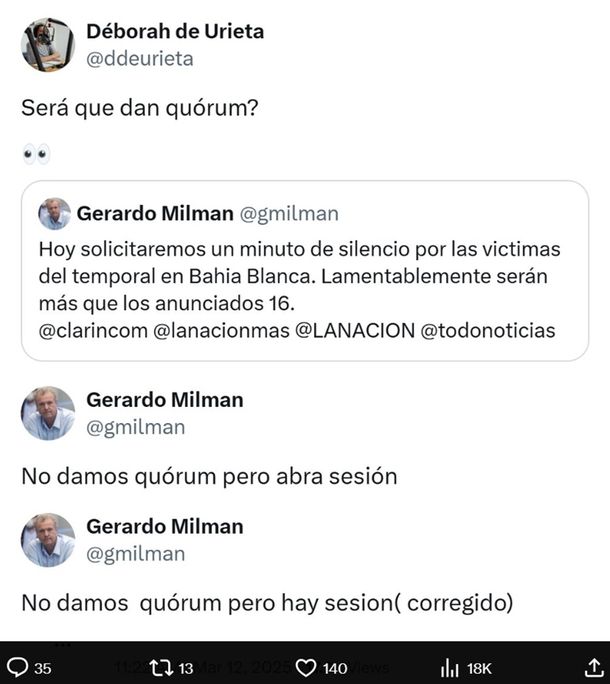
Task: Reply to this post with 35 comments
Action: [x=18, y=668]
